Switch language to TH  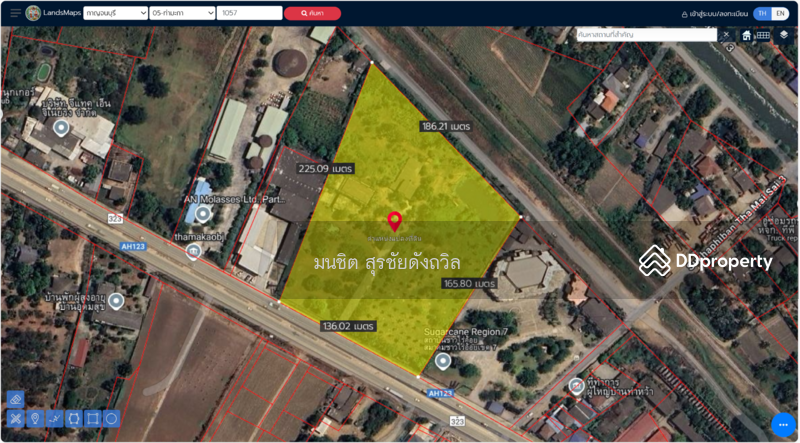(763, 14)
